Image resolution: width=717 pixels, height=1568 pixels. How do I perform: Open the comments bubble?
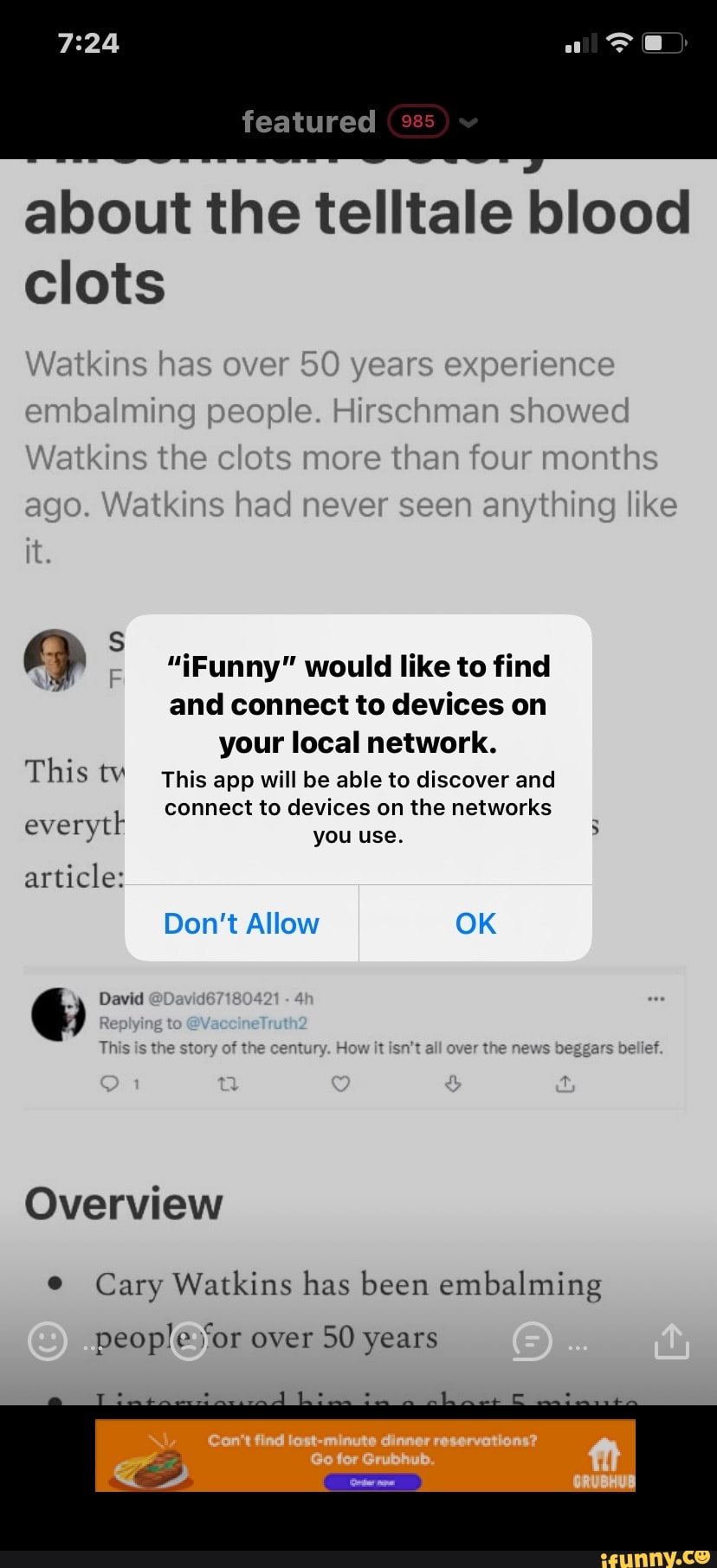pos(532,1341)
